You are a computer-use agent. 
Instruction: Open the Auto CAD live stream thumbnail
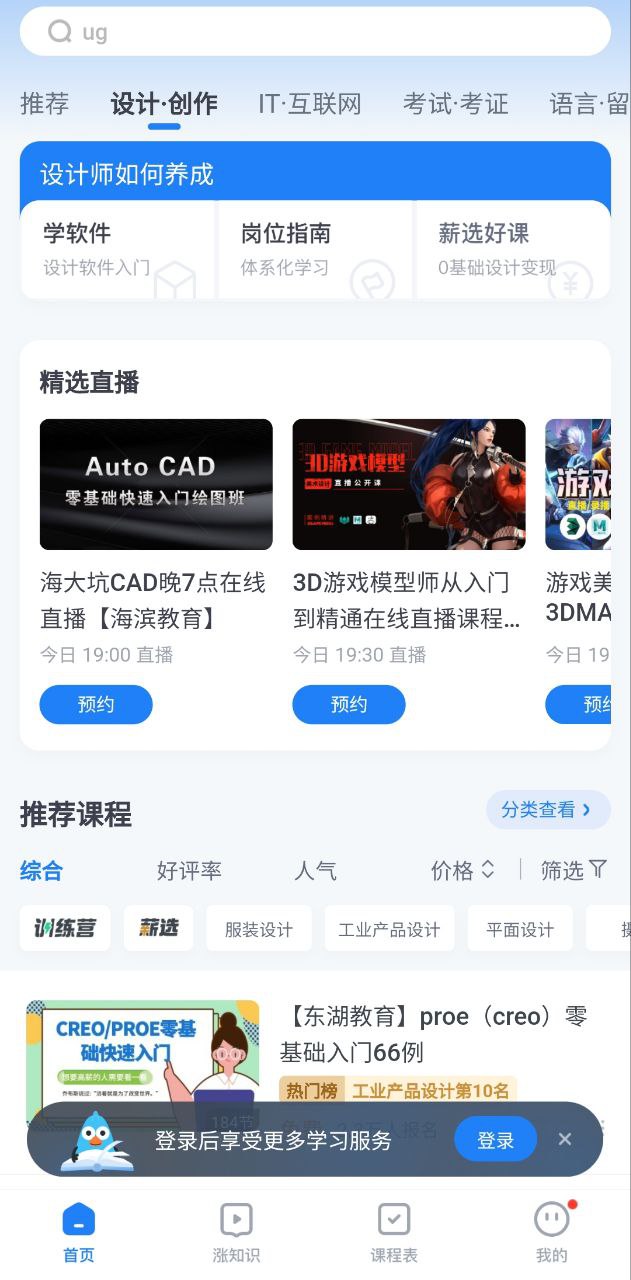click(x=156, y=484)
